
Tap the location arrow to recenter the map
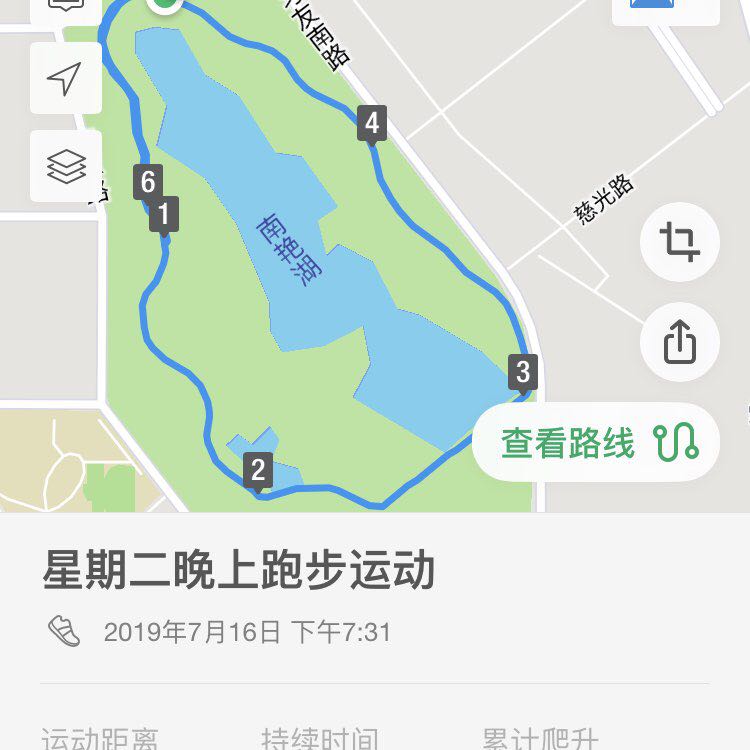point(65,79)
